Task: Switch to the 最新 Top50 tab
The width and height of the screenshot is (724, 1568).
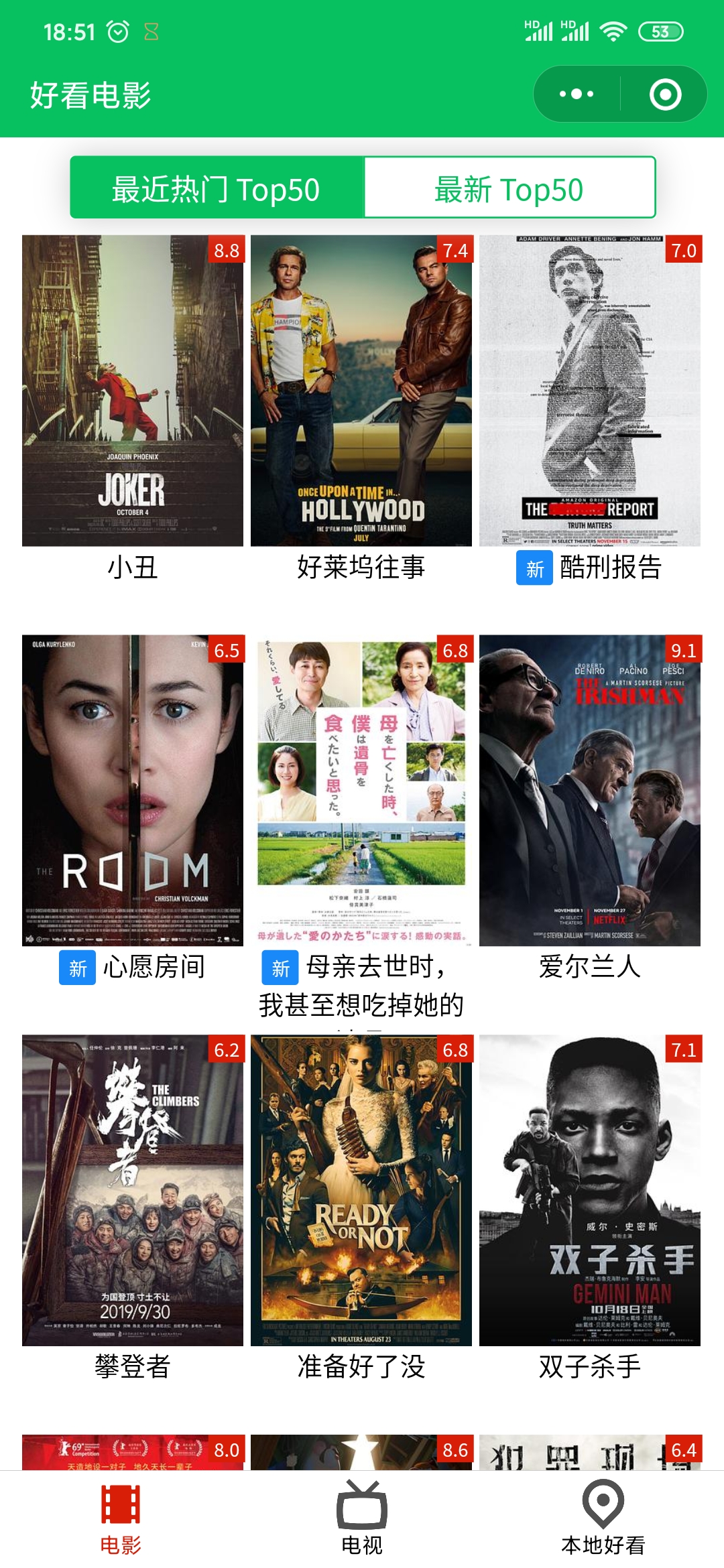Action: [x=509, y=188]
